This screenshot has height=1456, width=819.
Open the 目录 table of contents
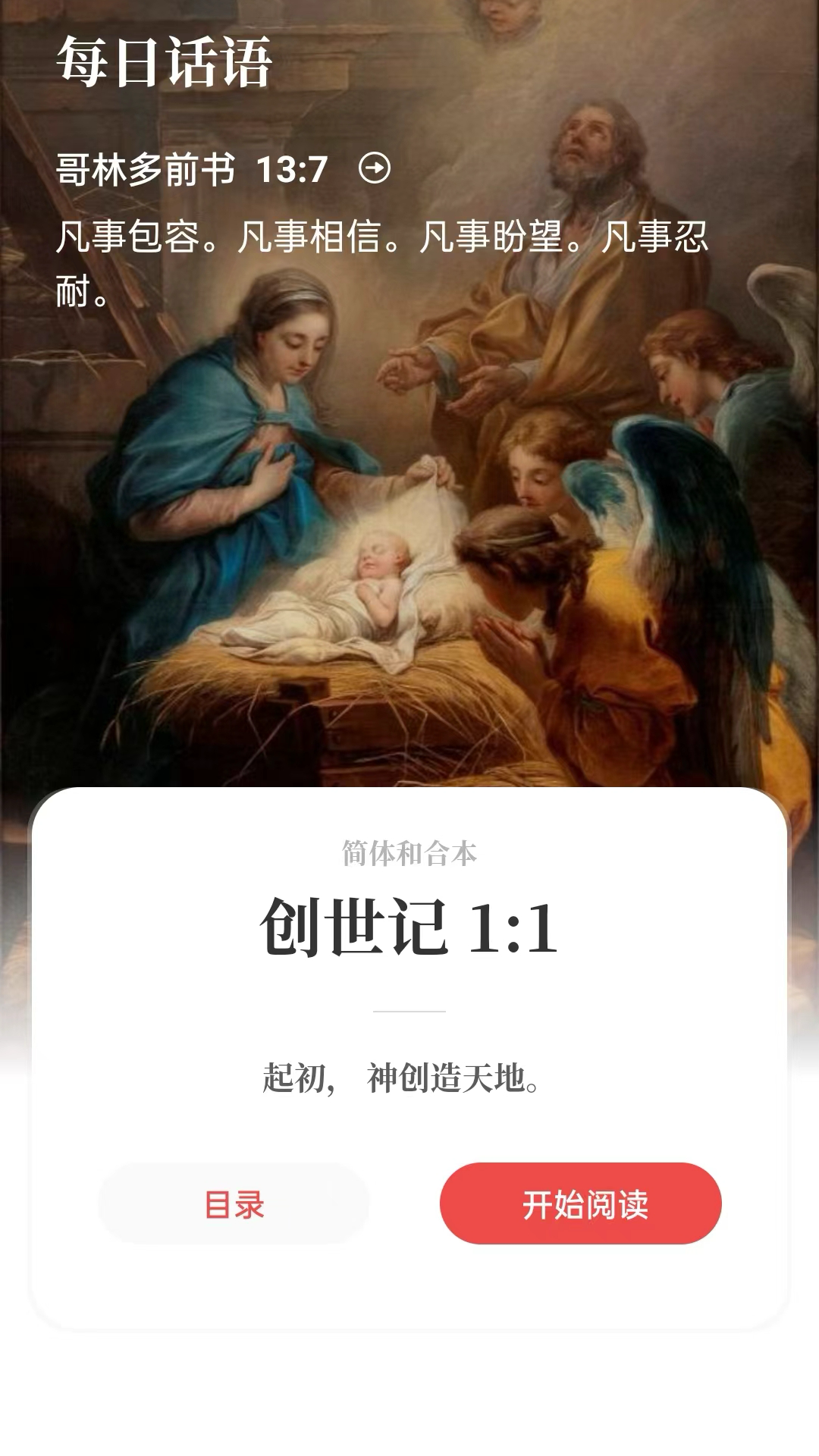[234, 1204]
